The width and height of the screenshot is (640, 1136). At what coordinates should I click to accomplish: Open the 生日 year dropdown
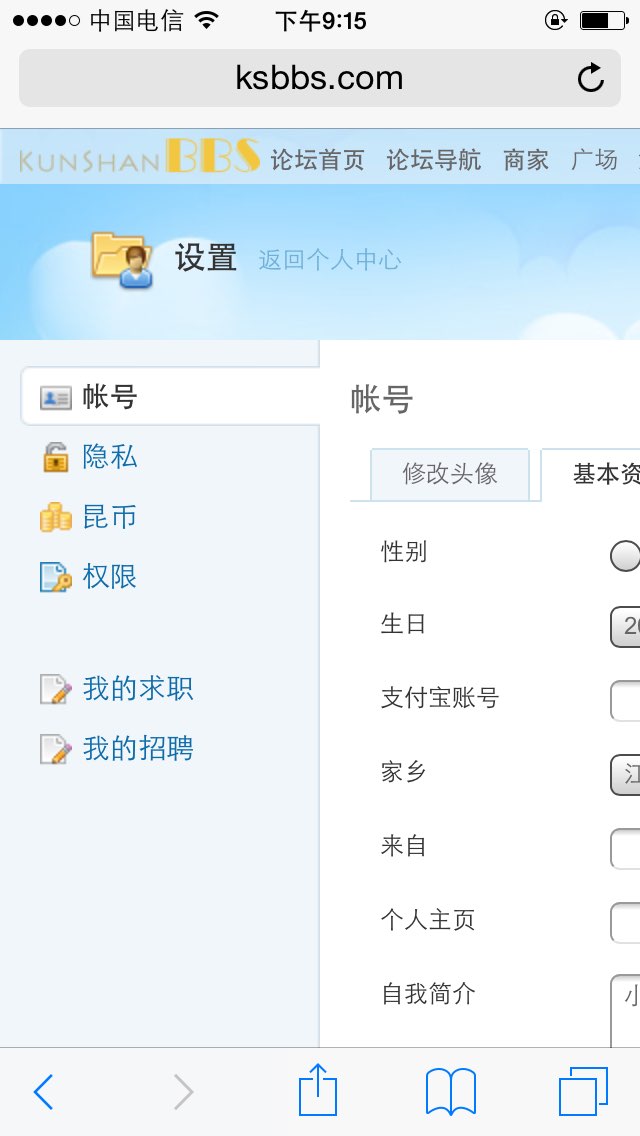(626, 626)
